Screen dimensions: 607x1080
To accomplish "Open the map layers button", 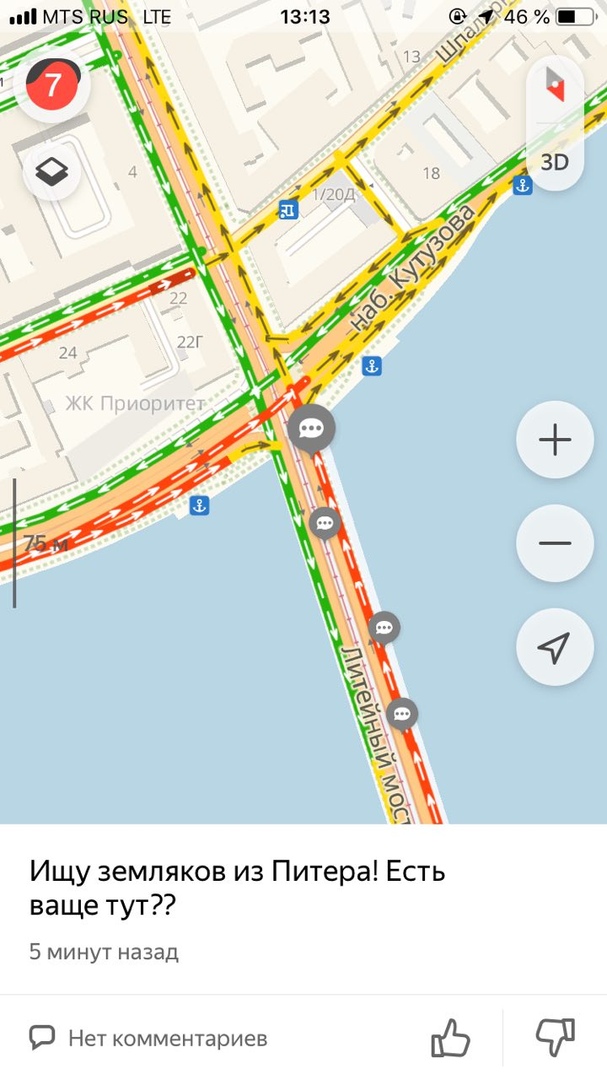I will coord(51,173).
